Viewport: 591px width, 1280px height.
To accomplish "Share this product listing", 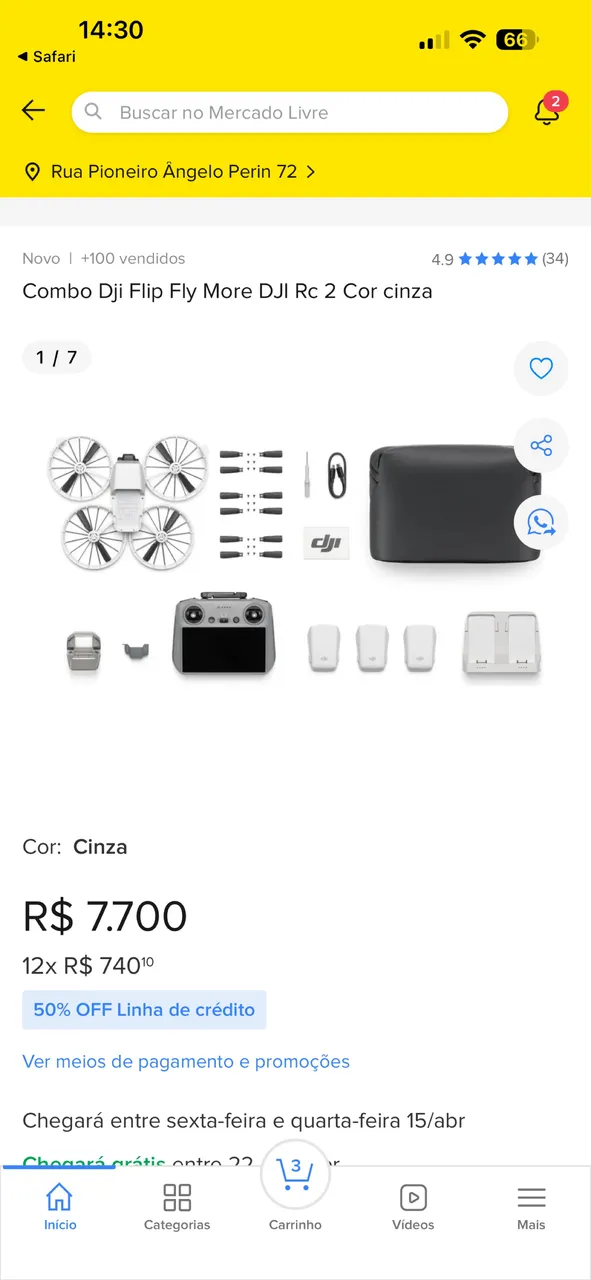I will (x=541, y=446).
